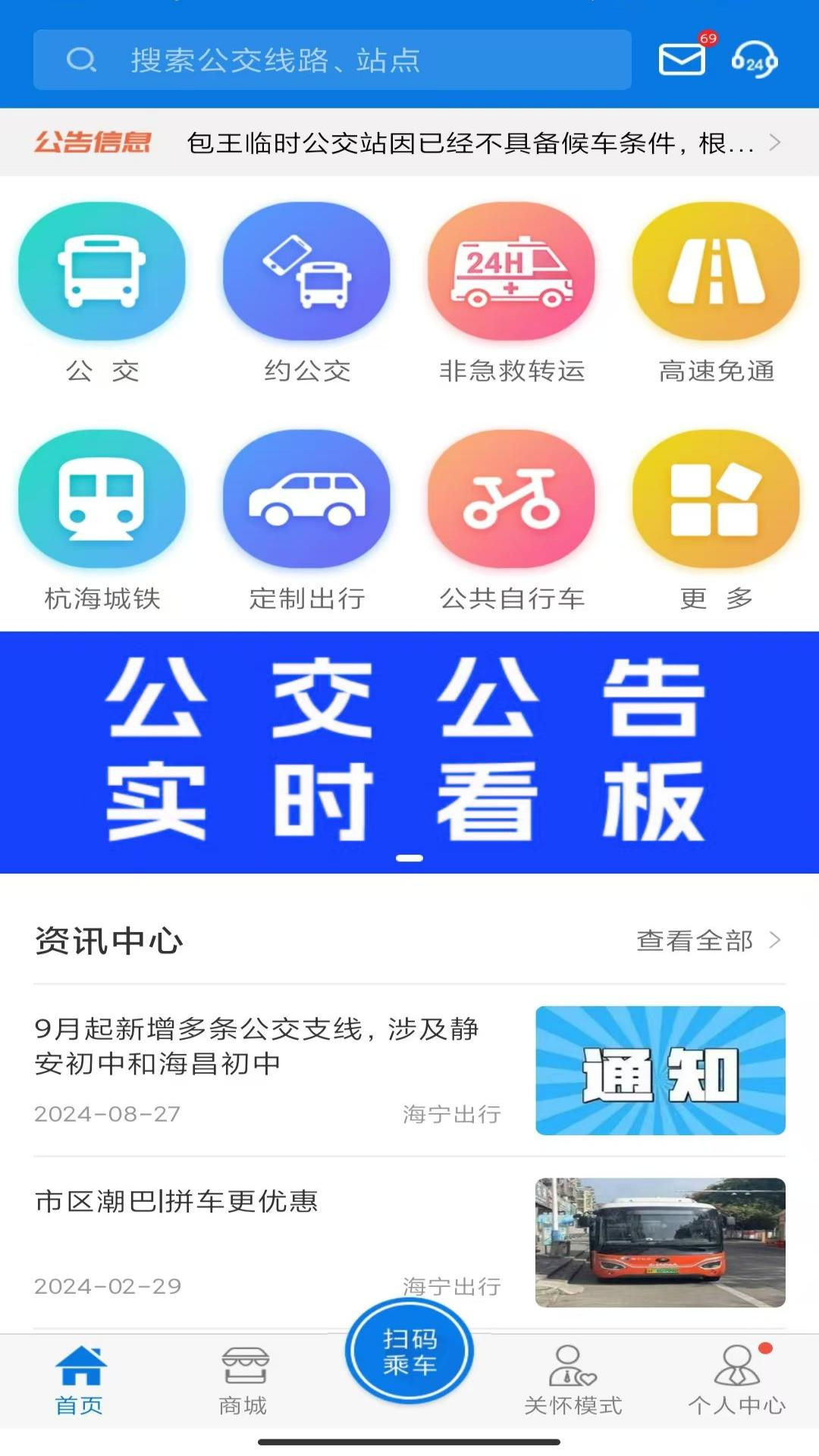
Task: Select the 定制出行 custom travel icon
Action: point(307,500)
